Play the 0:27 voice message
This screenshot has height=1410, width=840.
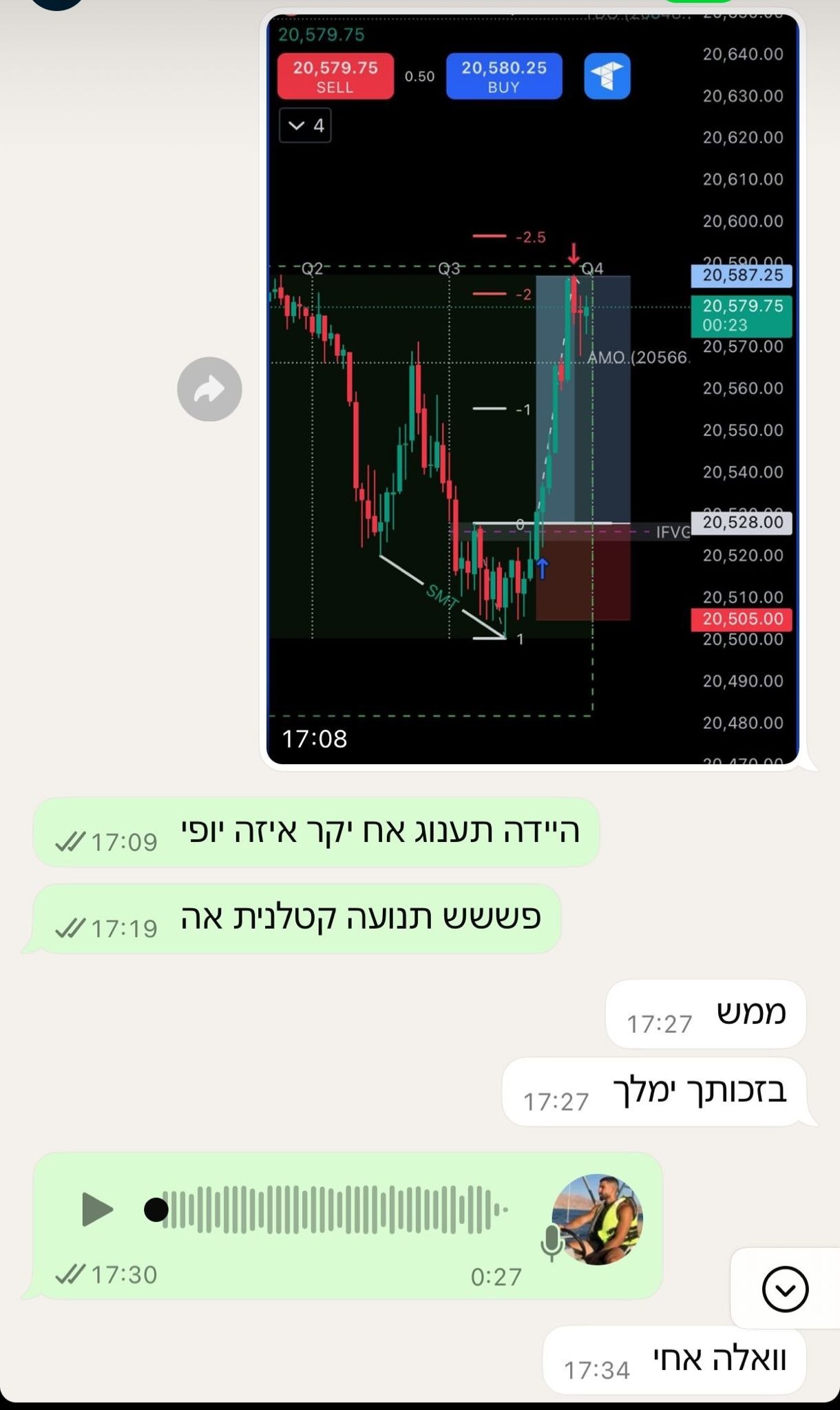[96, 1209]
